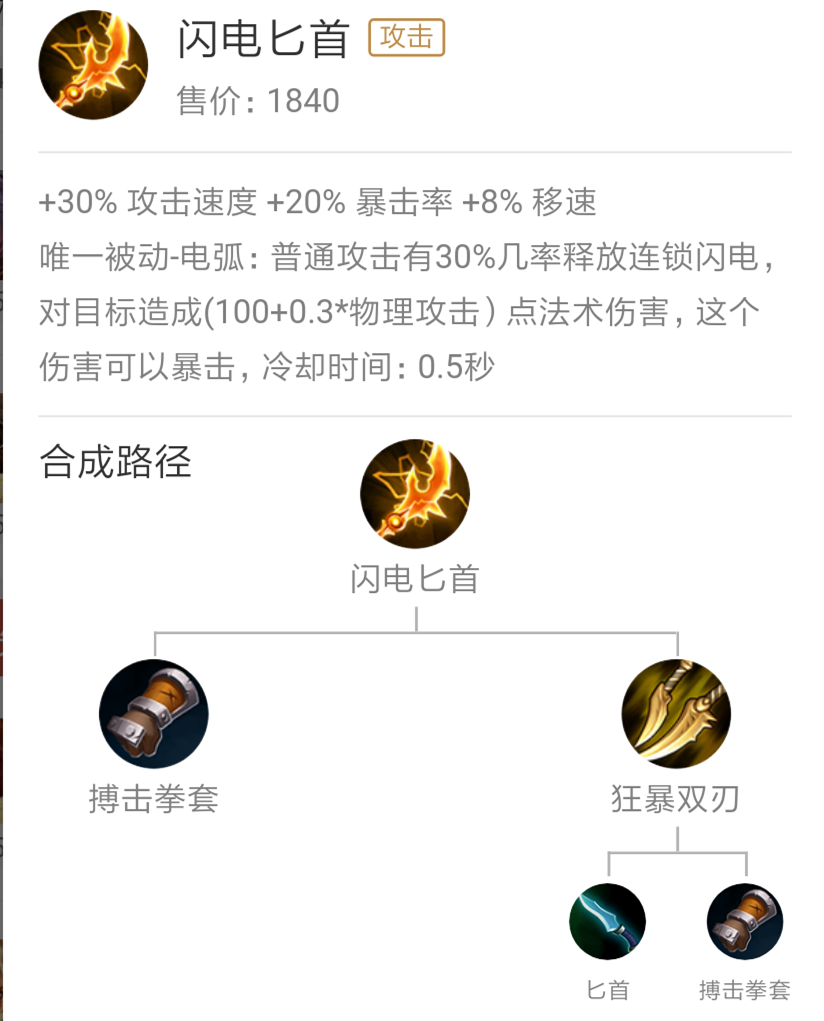Open 狂暴双刃 in the synthesis path
The height and width of the screenshot is (1021, 824).
coord(676,714)
